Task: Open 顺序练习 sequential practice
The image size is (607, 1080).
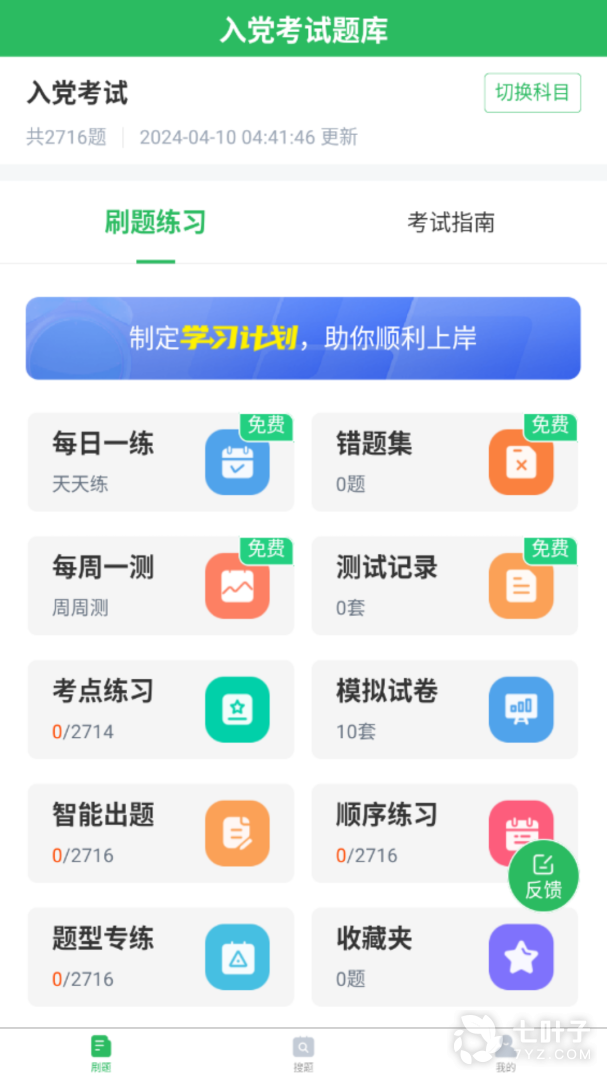Action: pos(444,833)
